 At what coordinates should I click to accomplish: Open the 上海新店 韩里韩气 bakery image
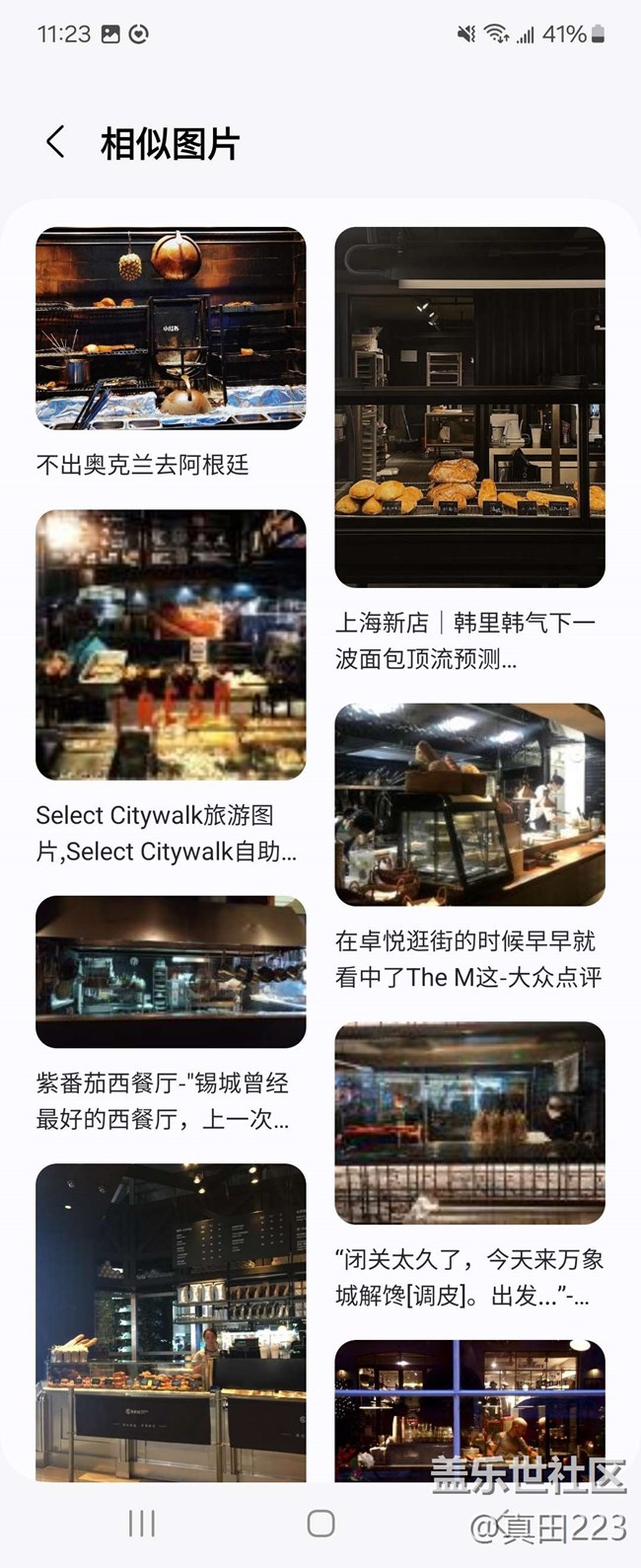(x=469, y=408)
